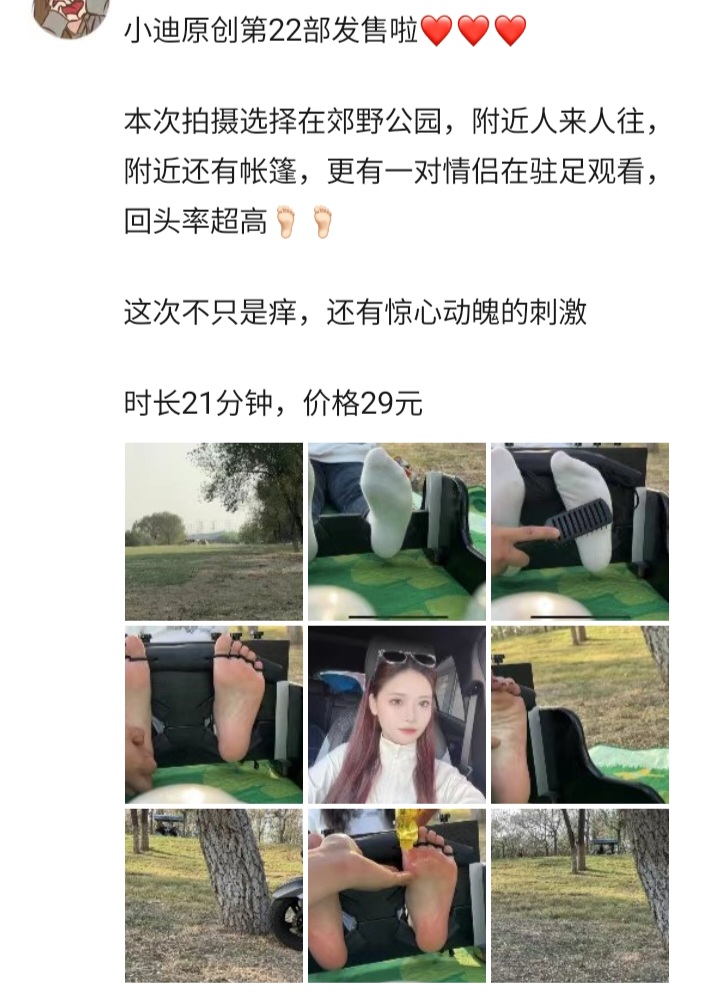720x1007 pixels.
Task: View the white sock on green mat photo
Action: pos(396,531)
